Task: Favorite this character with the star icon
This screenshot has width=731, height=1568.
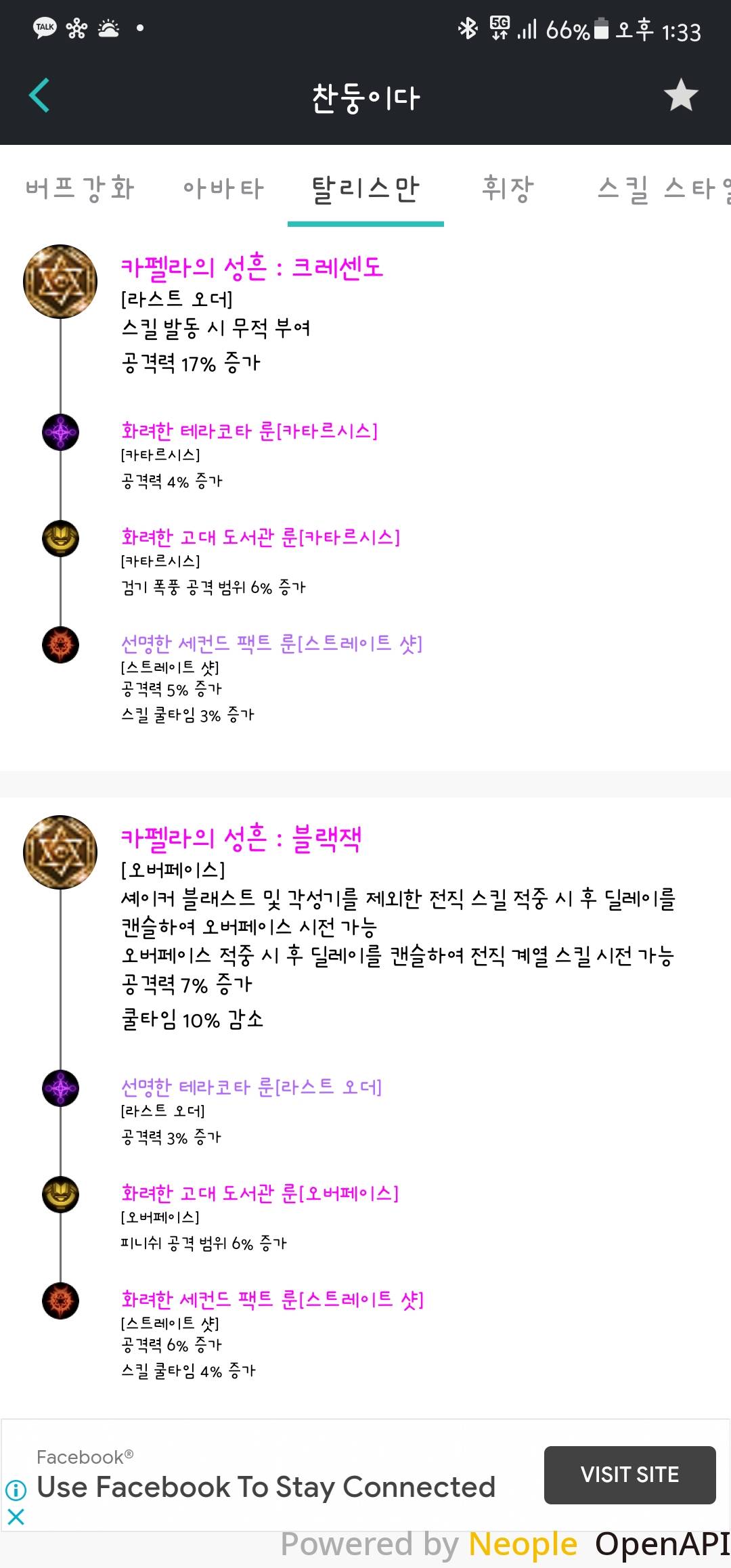Action: point(680,95)
